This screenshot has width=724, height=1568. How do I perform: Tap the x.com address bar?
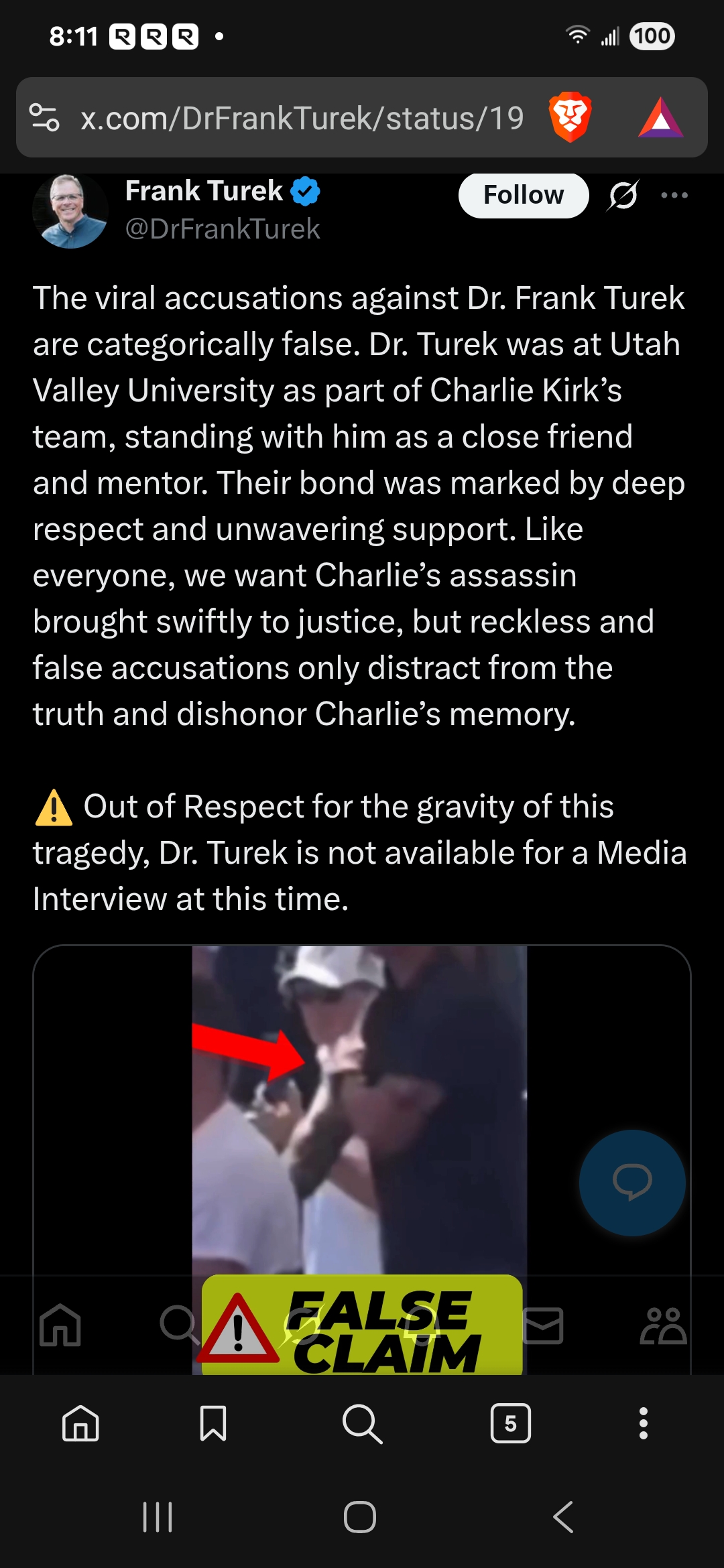(x=302, y=118)
